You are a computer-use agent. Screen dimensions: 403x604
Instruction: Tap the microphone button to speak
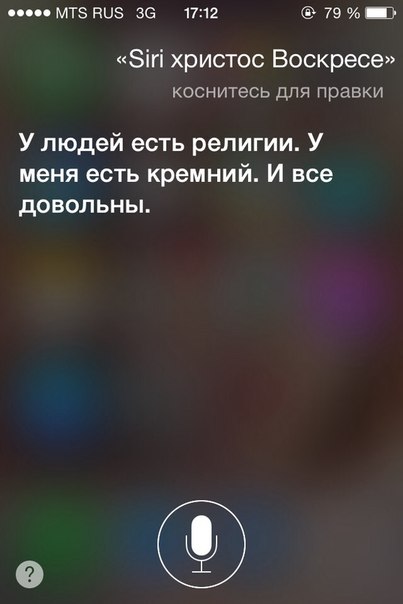click(x=202, y=544)
